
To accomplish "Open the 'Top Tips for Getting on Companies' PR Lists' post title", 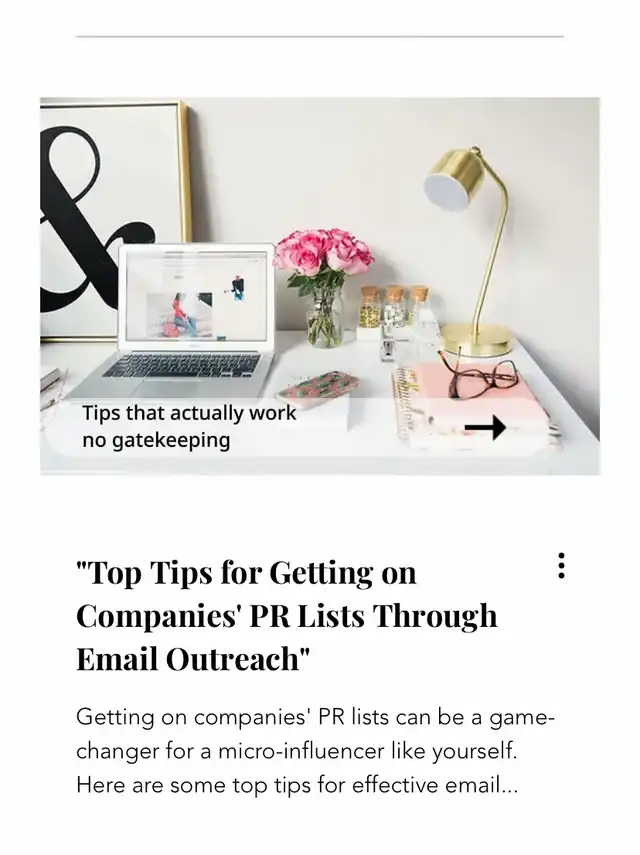I will pos(287,616).
